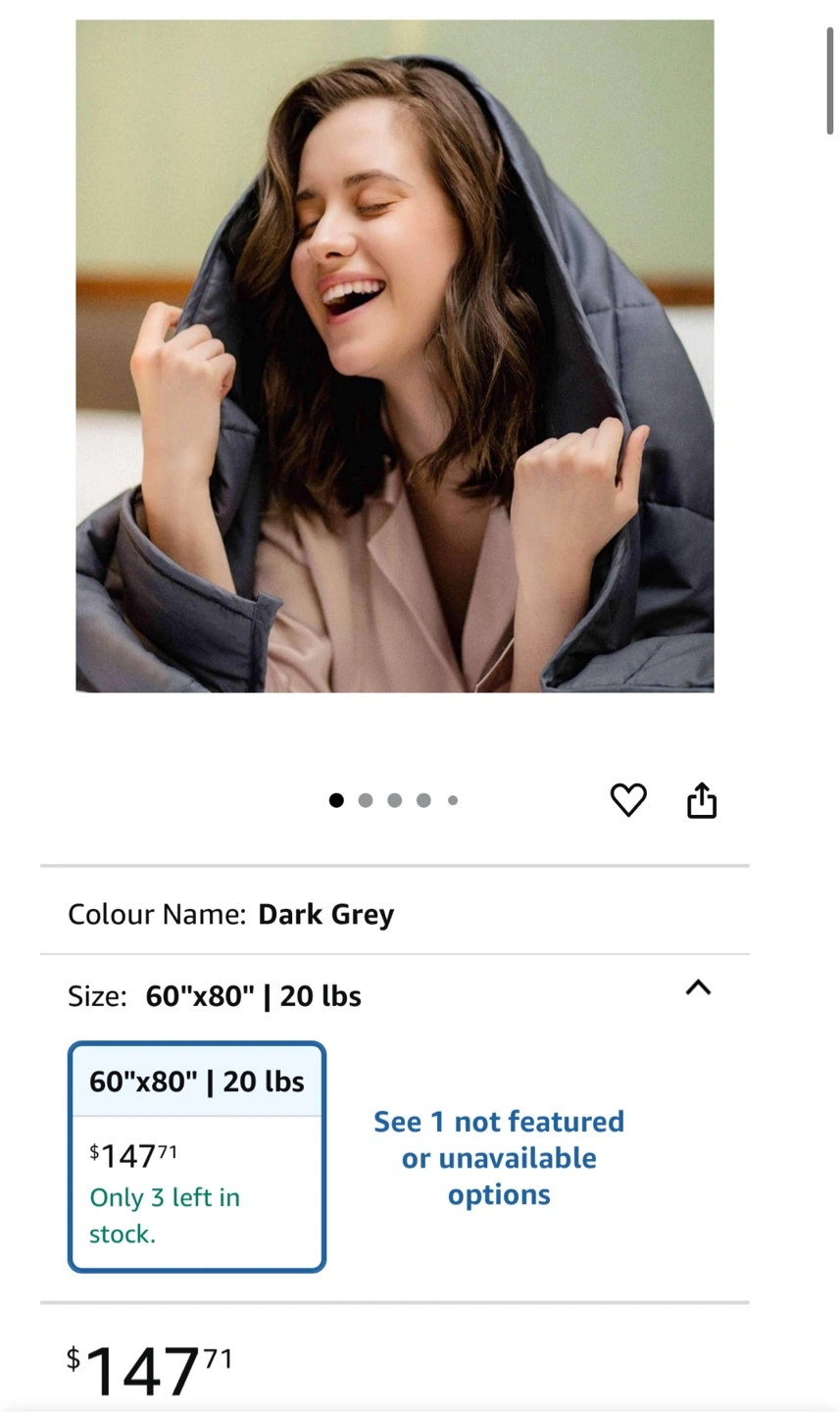Share this product

coord(702,800)
